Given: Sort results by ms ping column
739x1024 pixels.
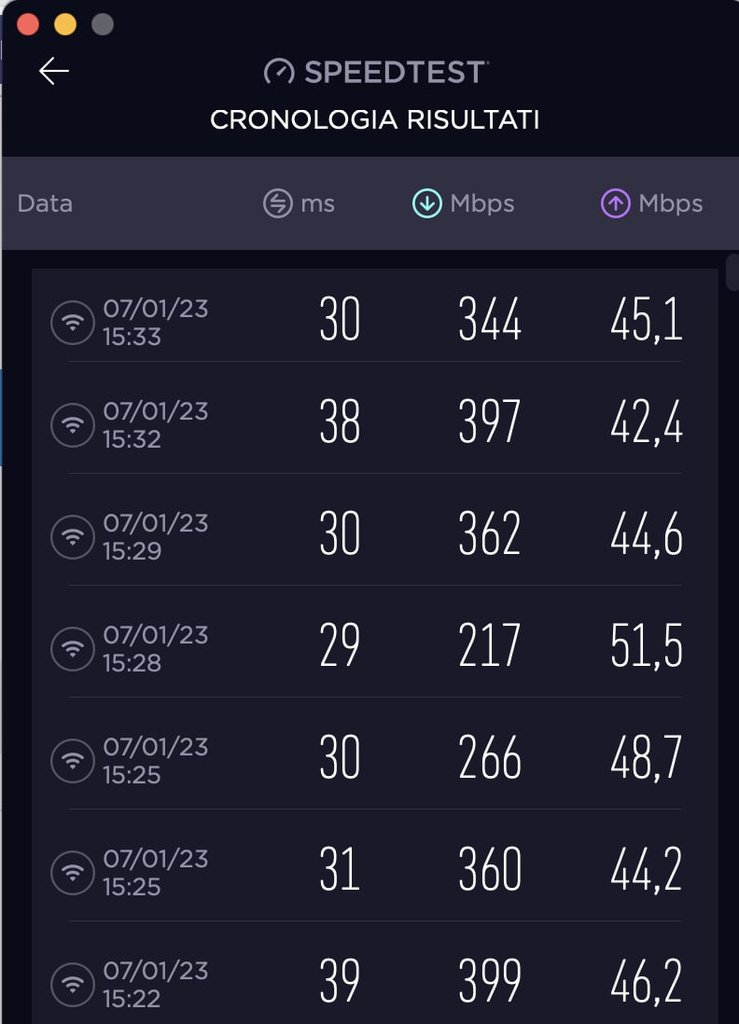Looking at the screenshot, I should pos(299,204).
